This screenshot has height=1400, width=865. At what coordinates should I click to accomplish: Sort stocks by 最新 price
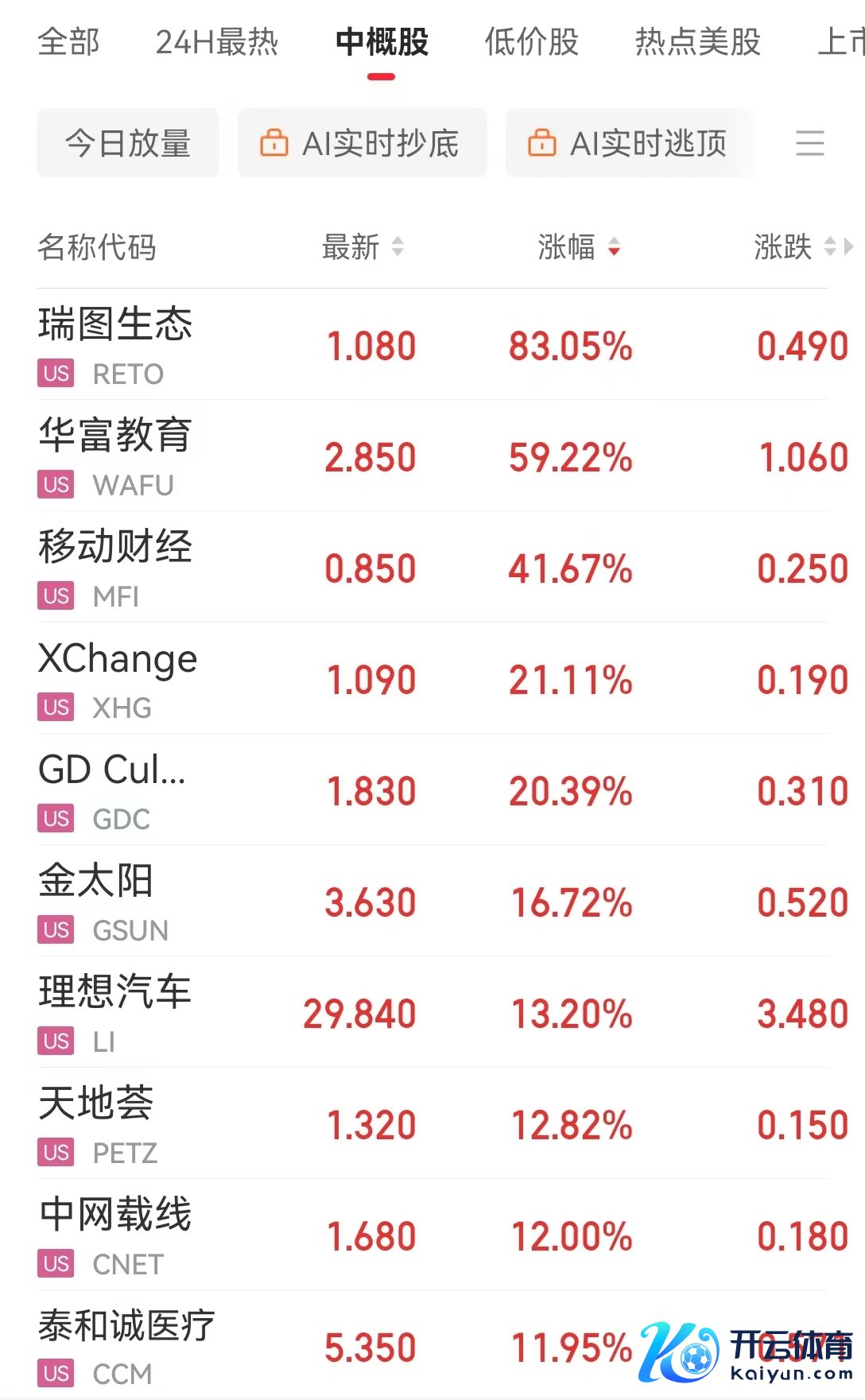coord(363,247)
